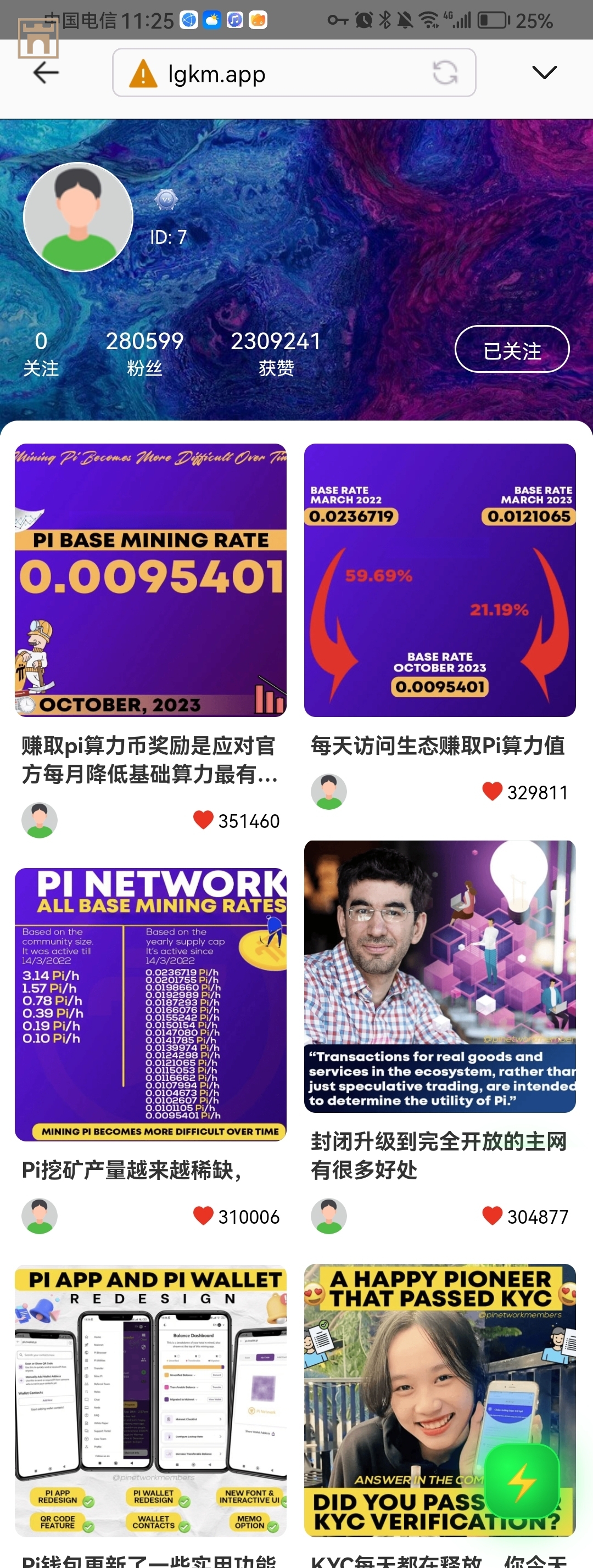Viewport: 593px width, 1568px height.
Task: Open the 封闭升级到完全开放的主网 post
Action: tap(440, 976)
